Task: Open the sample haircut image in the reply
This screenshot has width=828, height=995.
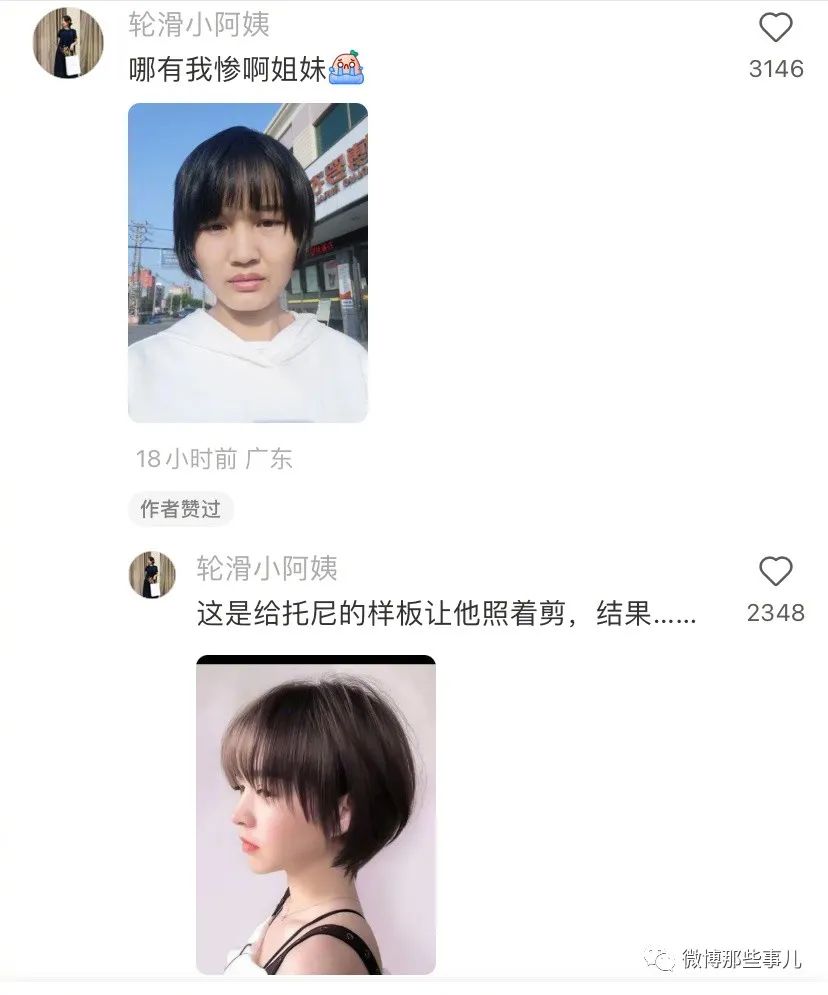Action: (x=316, y=814)
